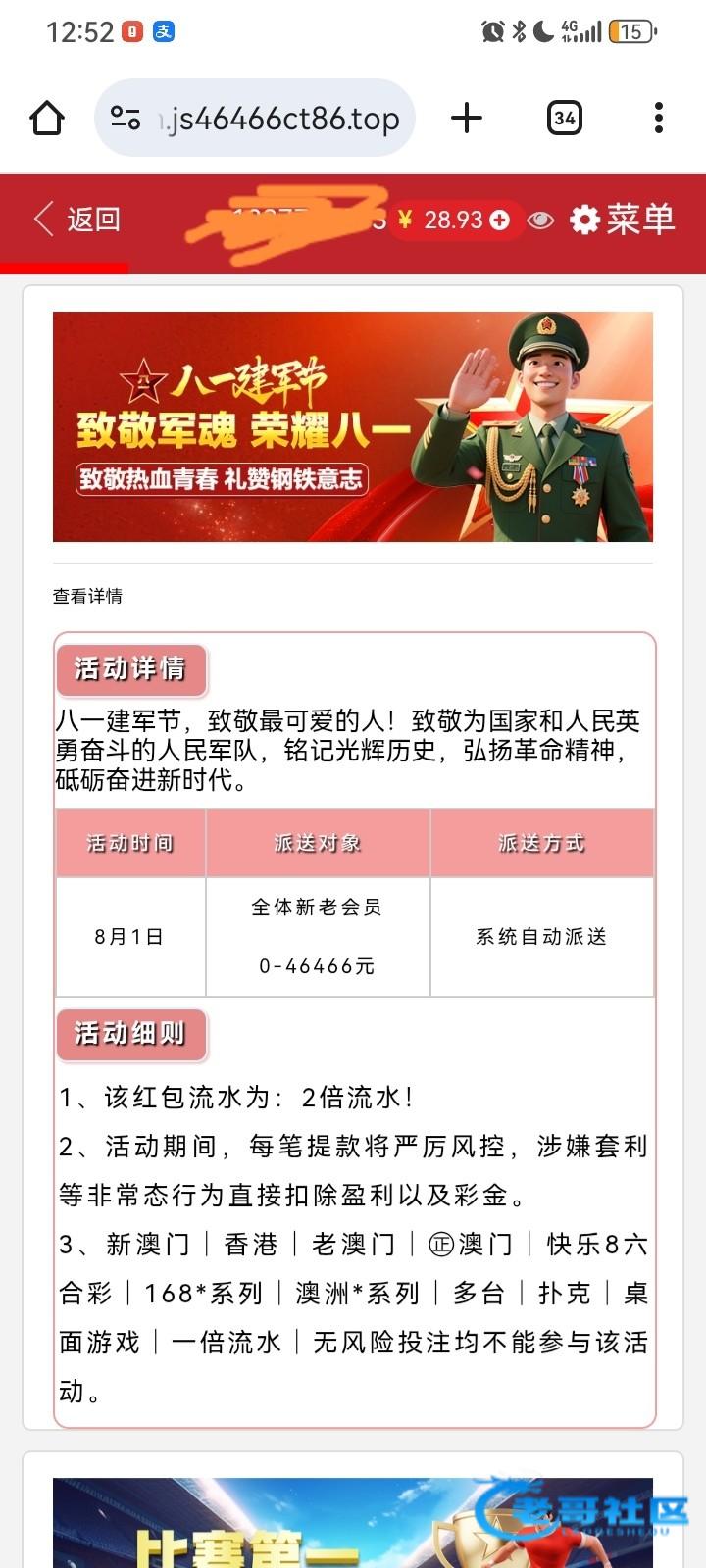The width and height of the screenshot is (706, 1568).
Task: Open the 八一建军节 promotion banner
Action: point(352,426)
